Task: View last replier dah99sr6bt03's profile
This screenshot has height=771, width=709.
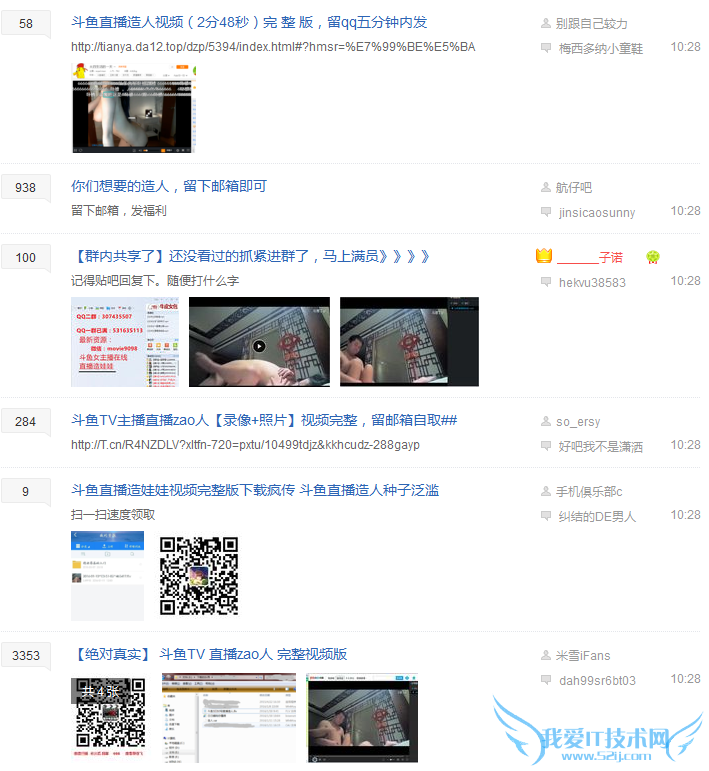Action: pyautogui.click(x=596, y=681)
